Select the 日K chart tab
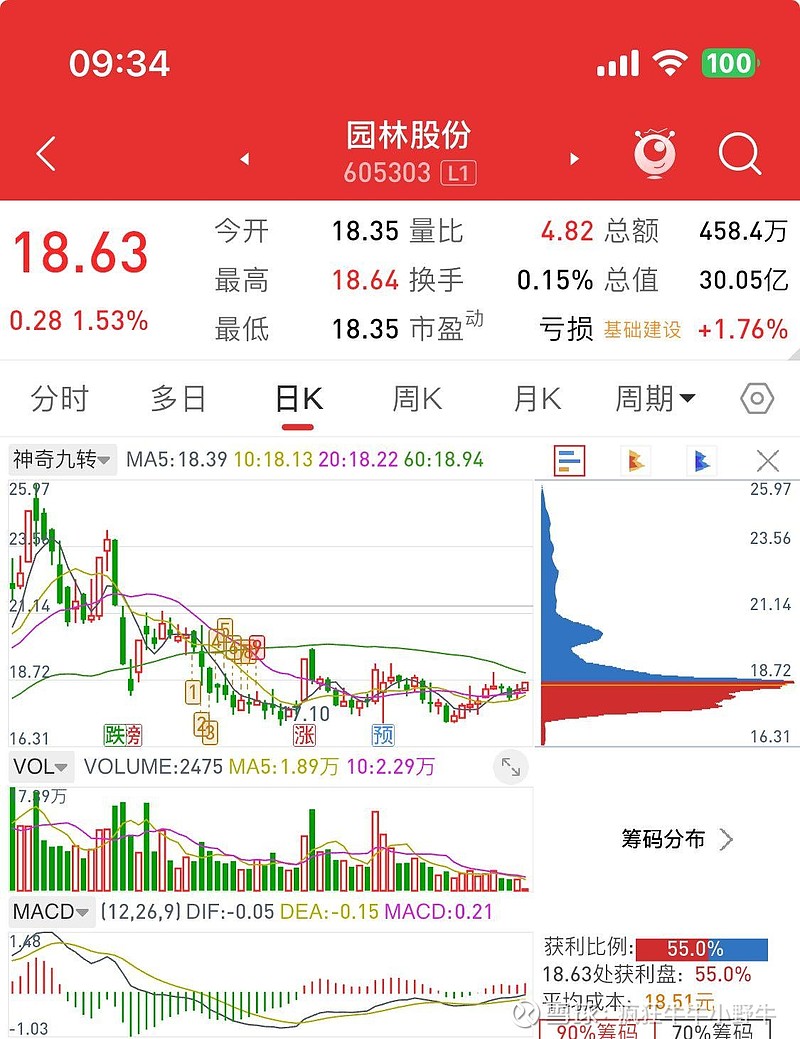The image size is (800, 1039). tap(298, 399)
